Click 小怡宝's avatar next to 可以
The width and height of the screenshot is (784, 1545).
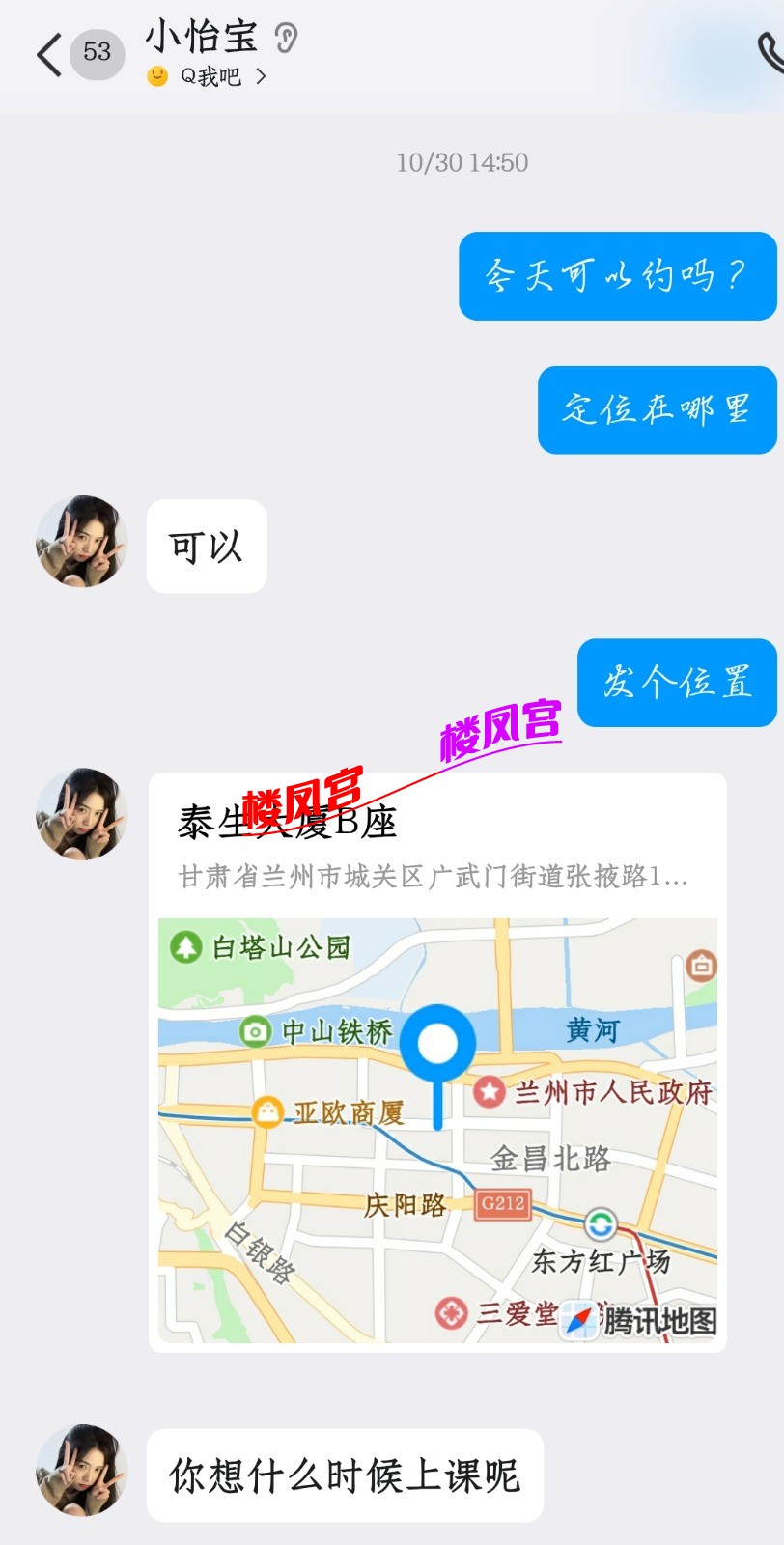pos(81,542)
